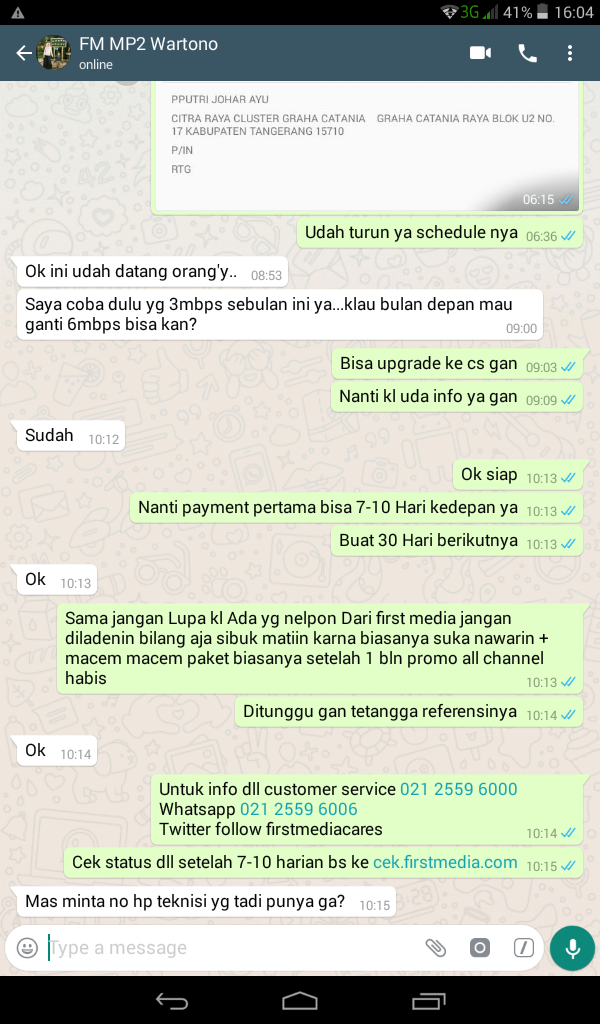600x1024 pixels.
Task: Open the recent apps view
Action: [428, 1000]
